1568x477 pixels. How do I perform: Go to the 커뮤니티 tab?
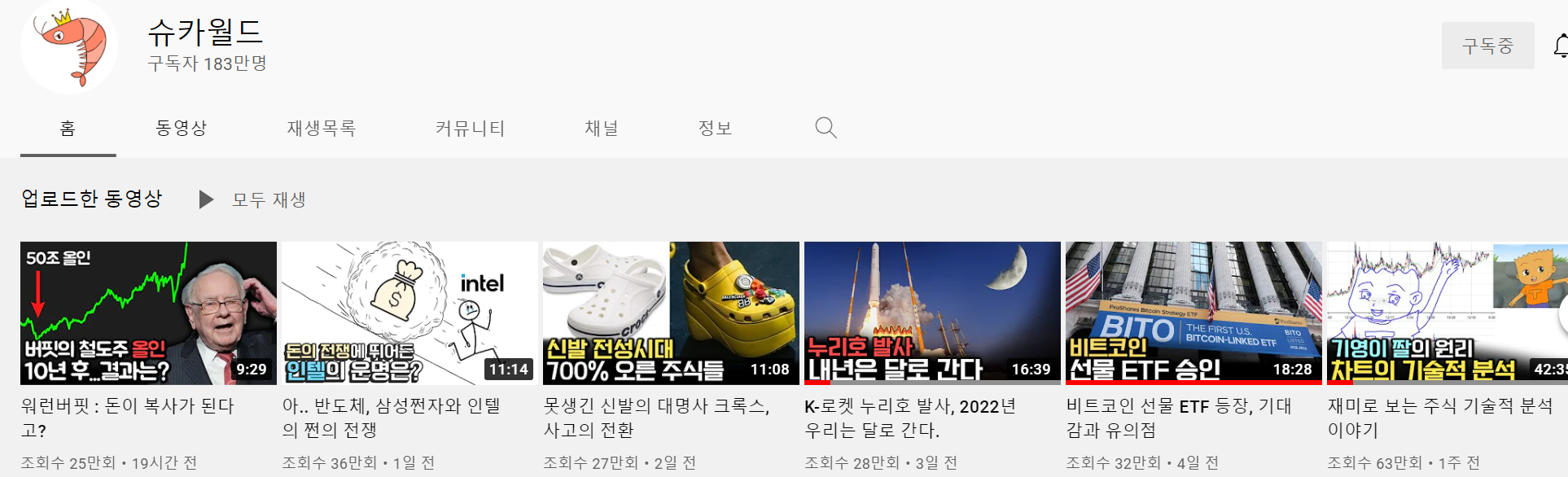470,128
